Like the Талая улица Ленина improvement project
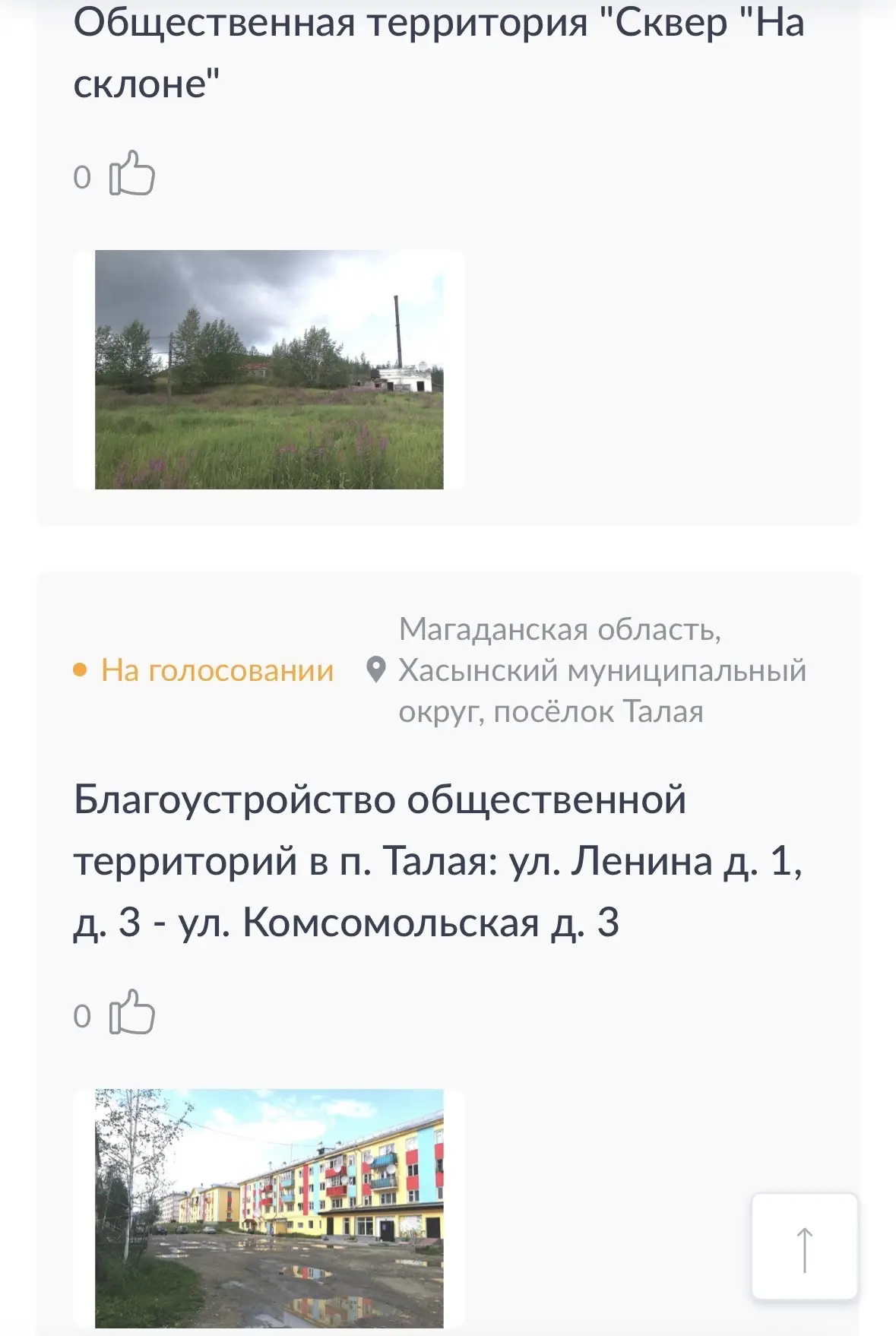 pos(131,1012)
